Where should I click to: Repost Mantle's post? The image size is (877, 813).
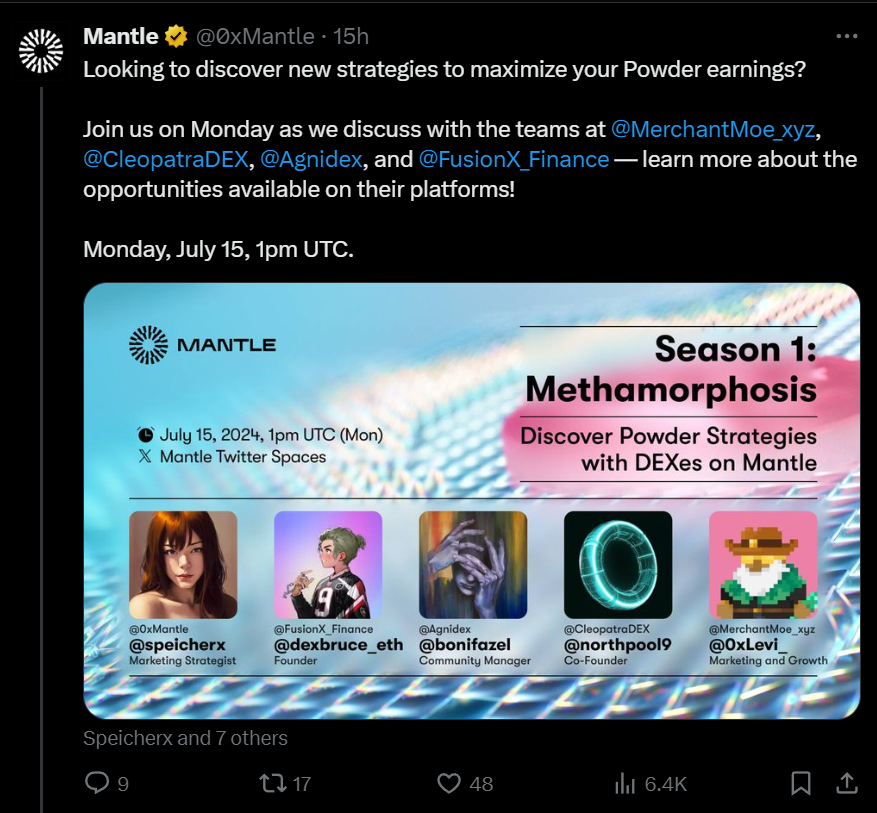point(273,783)
